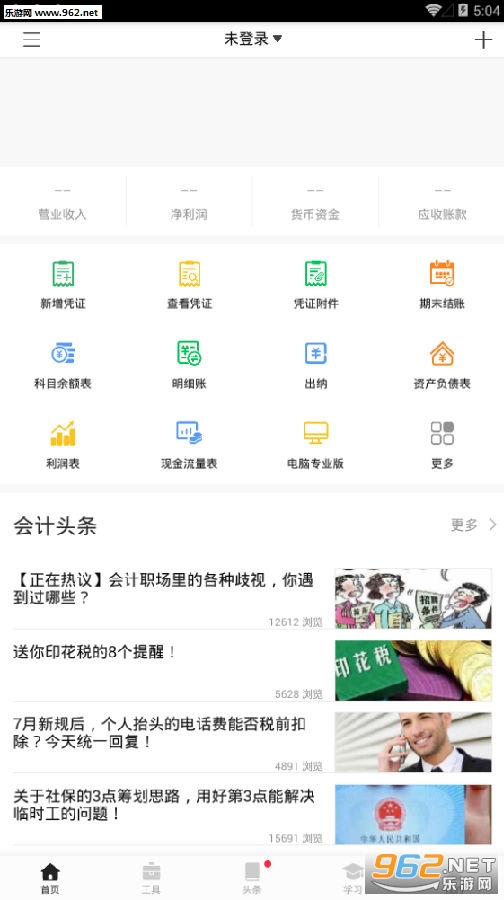The width and height of the screenshot is (504, 900).
Task: Open 明细账 detailed ledger
Action: tap(189, 365)
